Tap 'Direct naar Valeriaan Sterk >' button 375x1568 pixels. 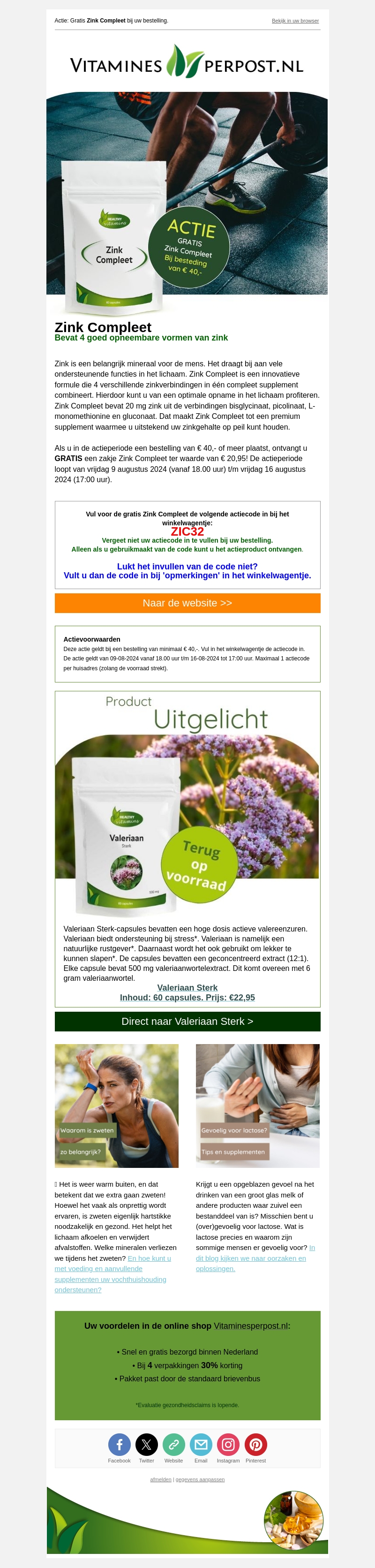[x=187, y=1022]
